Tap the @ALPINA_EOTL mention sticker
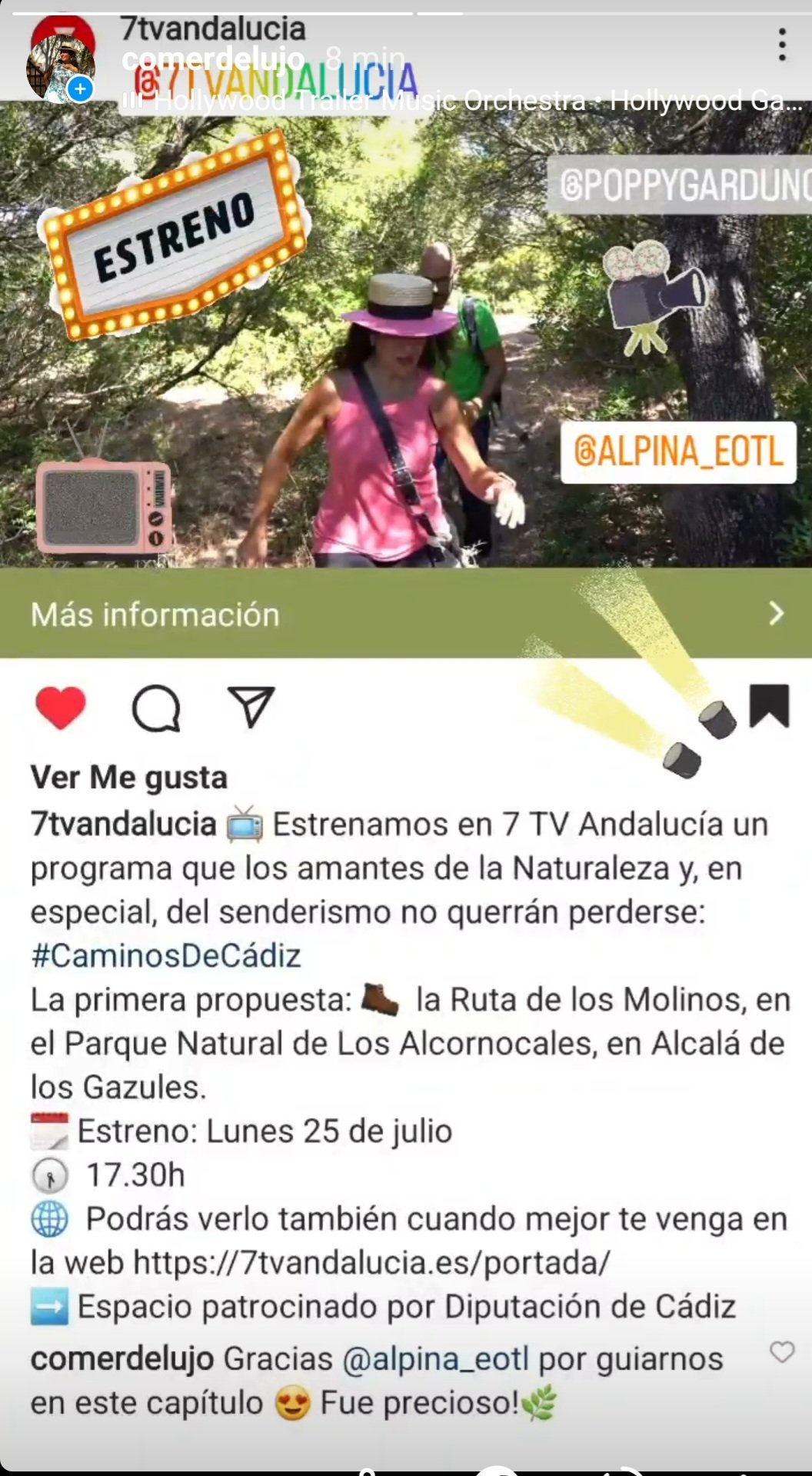 click(677, 452)
